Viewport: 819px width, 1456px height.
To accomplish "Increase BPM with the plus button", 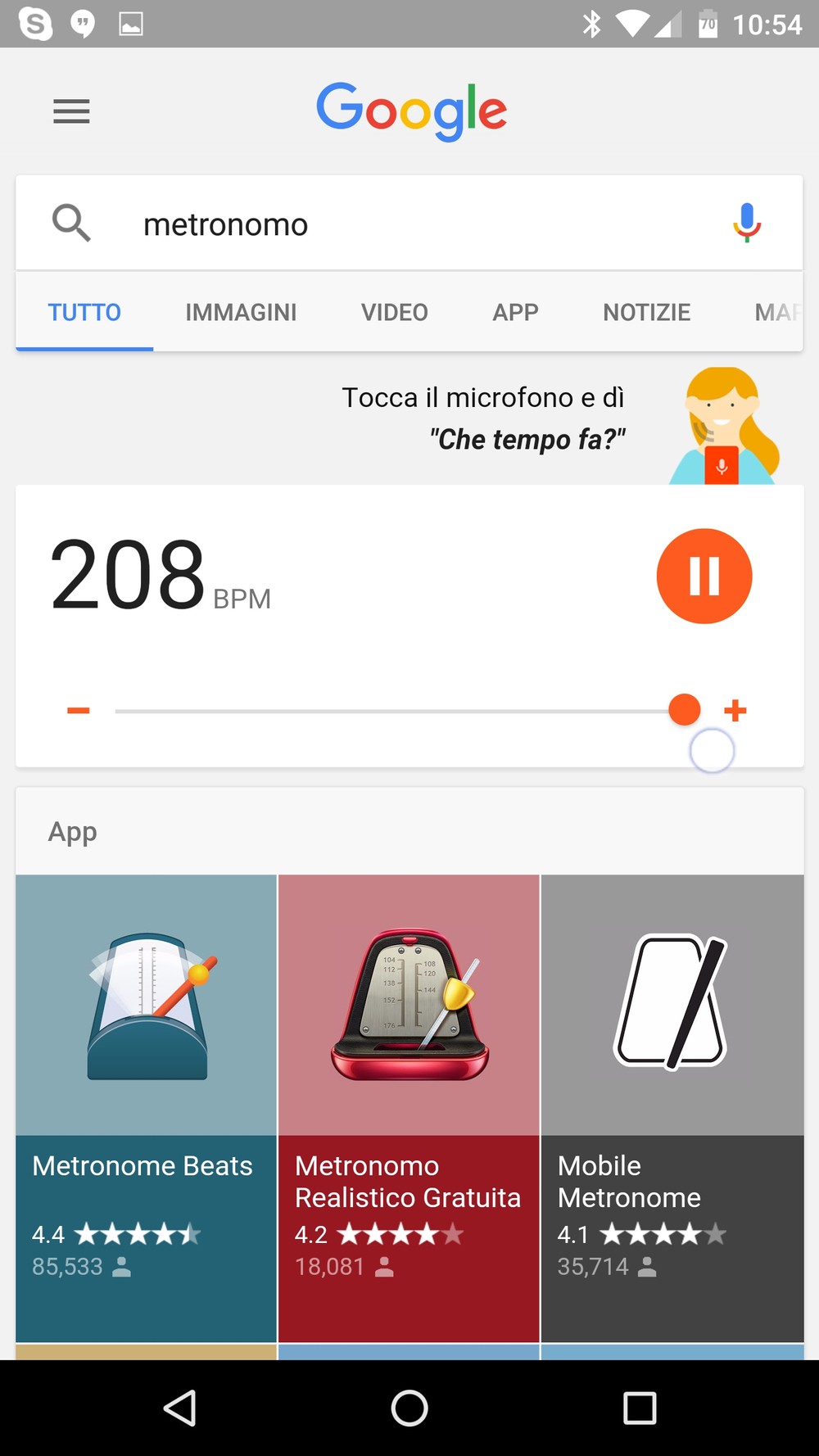I will [735, 711].
